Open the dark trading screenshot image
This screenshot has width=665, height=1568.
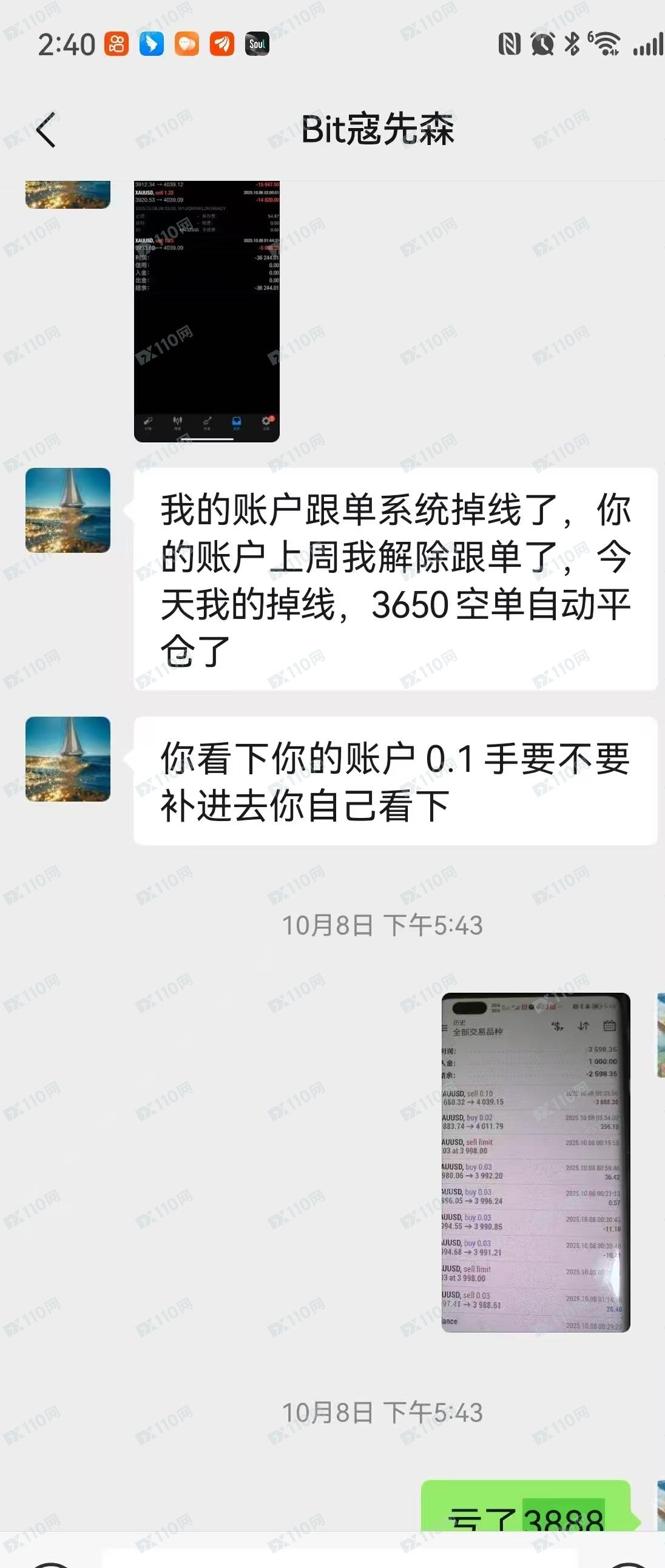pos(206,311)
